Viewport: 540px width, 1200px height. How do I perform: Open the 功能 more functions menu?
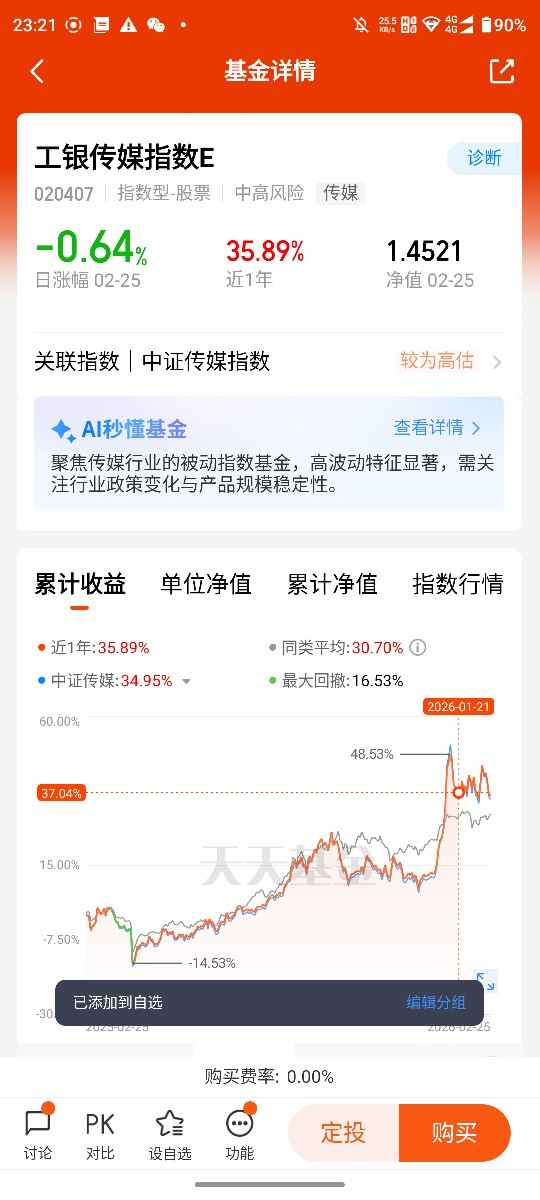click(x=240, y=1133)
